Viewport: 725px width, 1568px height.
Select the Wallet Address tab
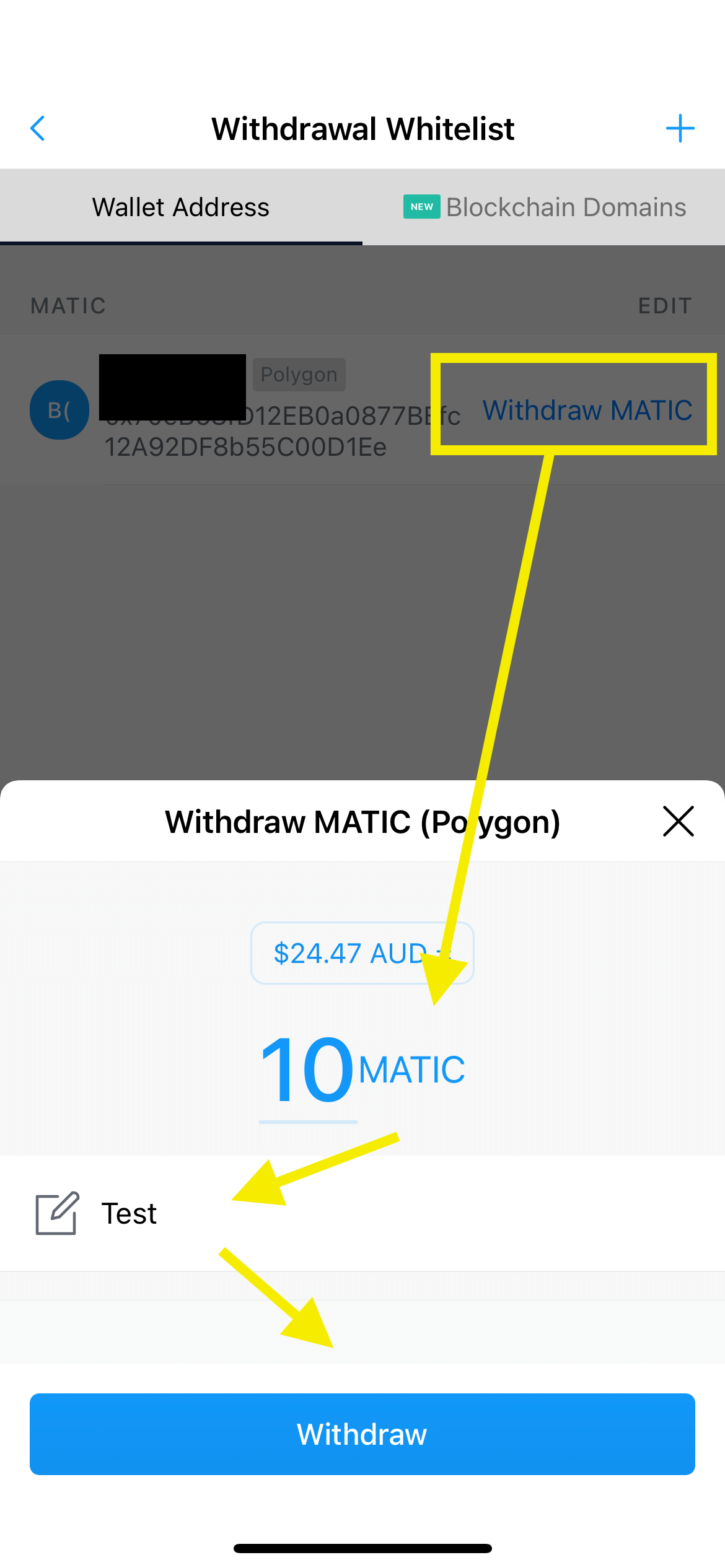[x=181, y=207]
